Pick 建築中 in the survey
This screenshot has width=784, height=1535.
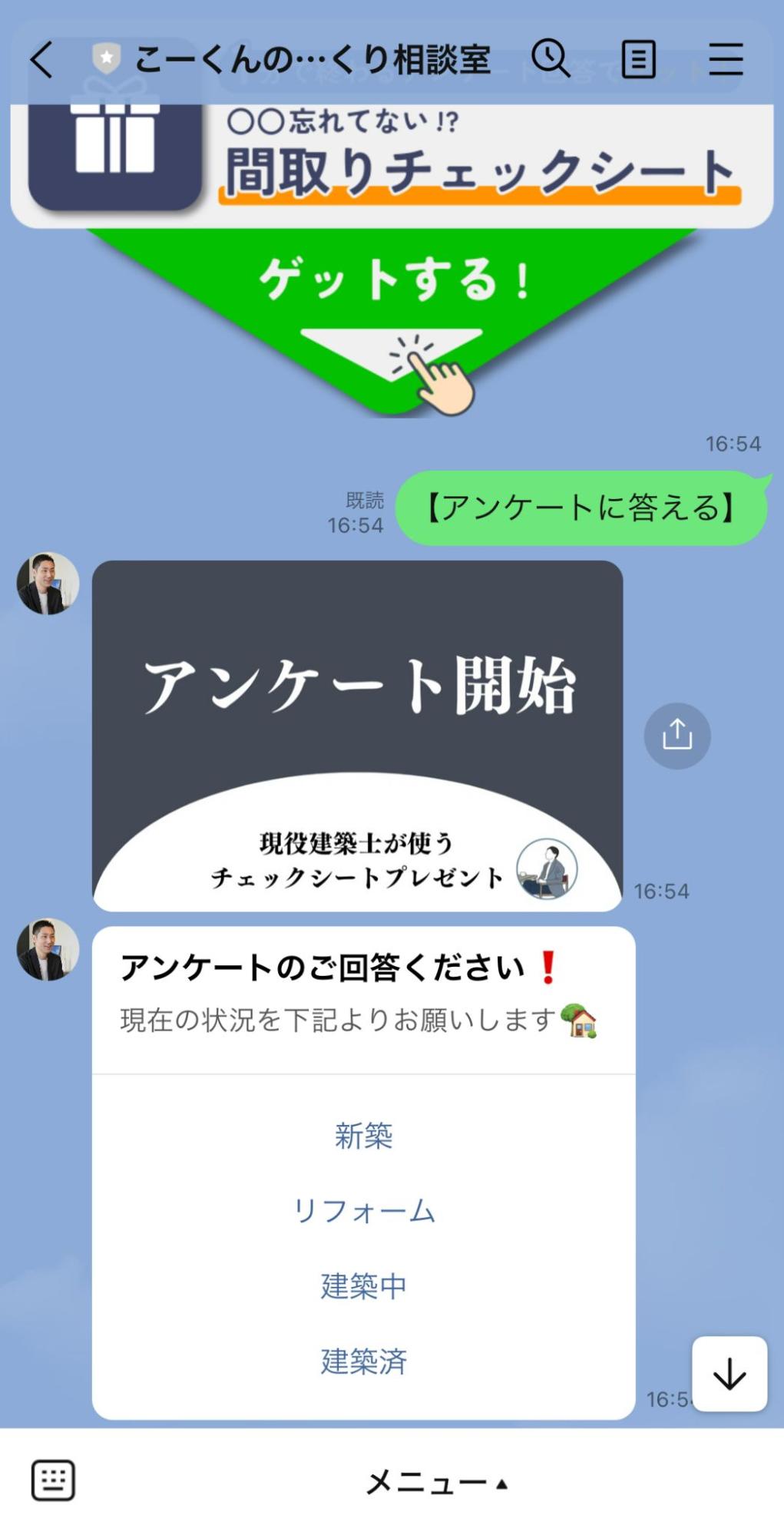363,1285
